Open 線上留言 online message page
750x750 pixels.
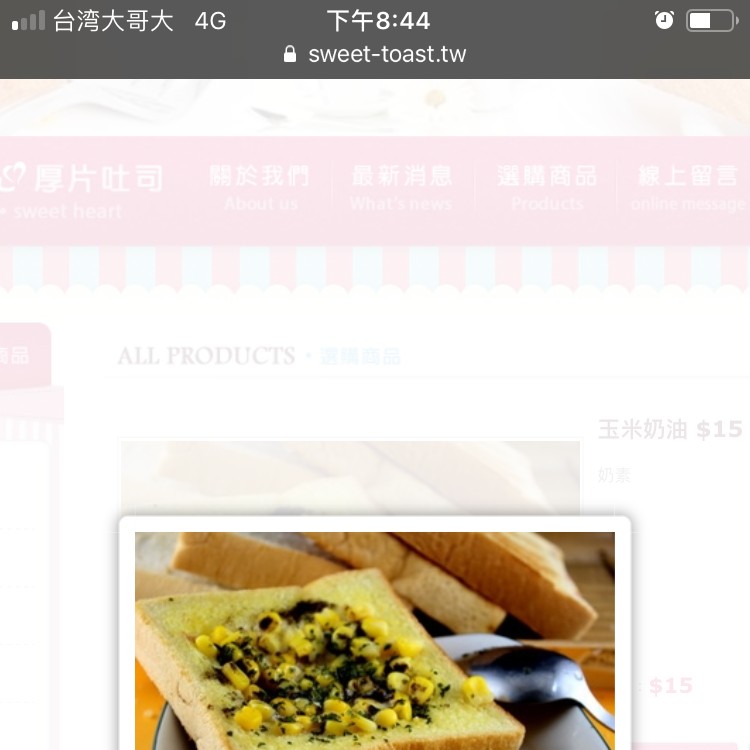click(x=690, y=188)
